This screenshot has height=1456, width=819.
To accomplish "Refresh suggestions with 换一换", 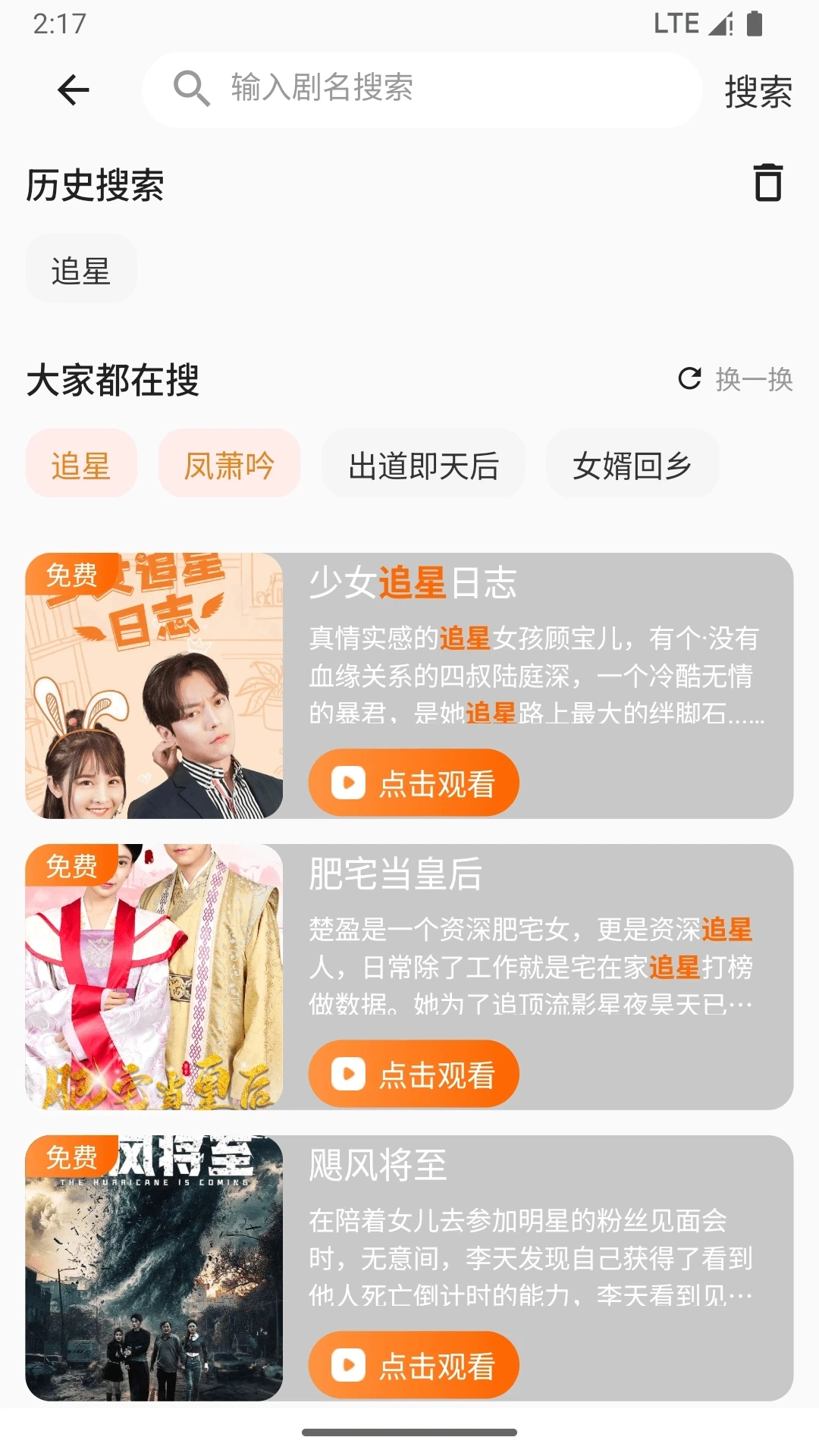I will coord(752,379).
